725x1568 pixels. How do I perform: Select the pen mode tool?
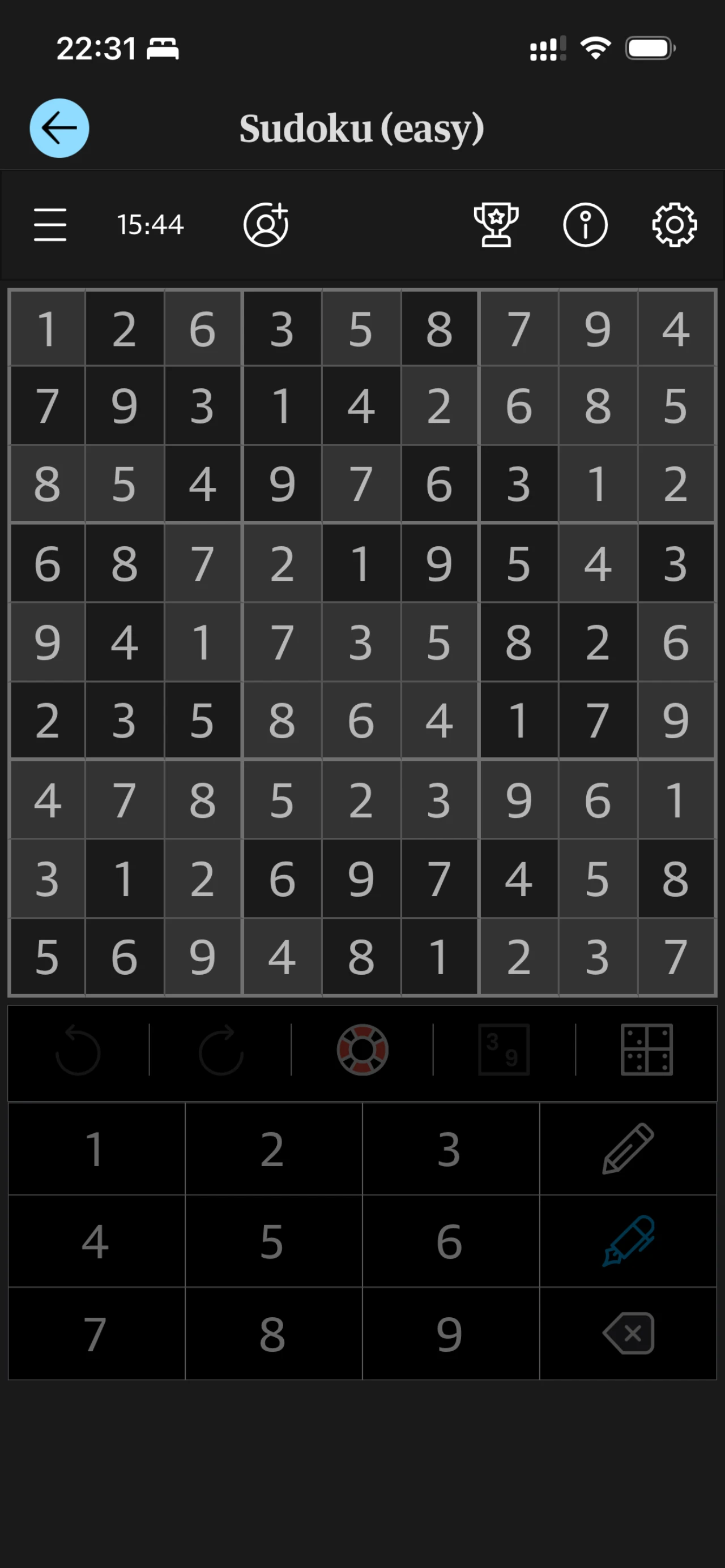click(628, 1242)
